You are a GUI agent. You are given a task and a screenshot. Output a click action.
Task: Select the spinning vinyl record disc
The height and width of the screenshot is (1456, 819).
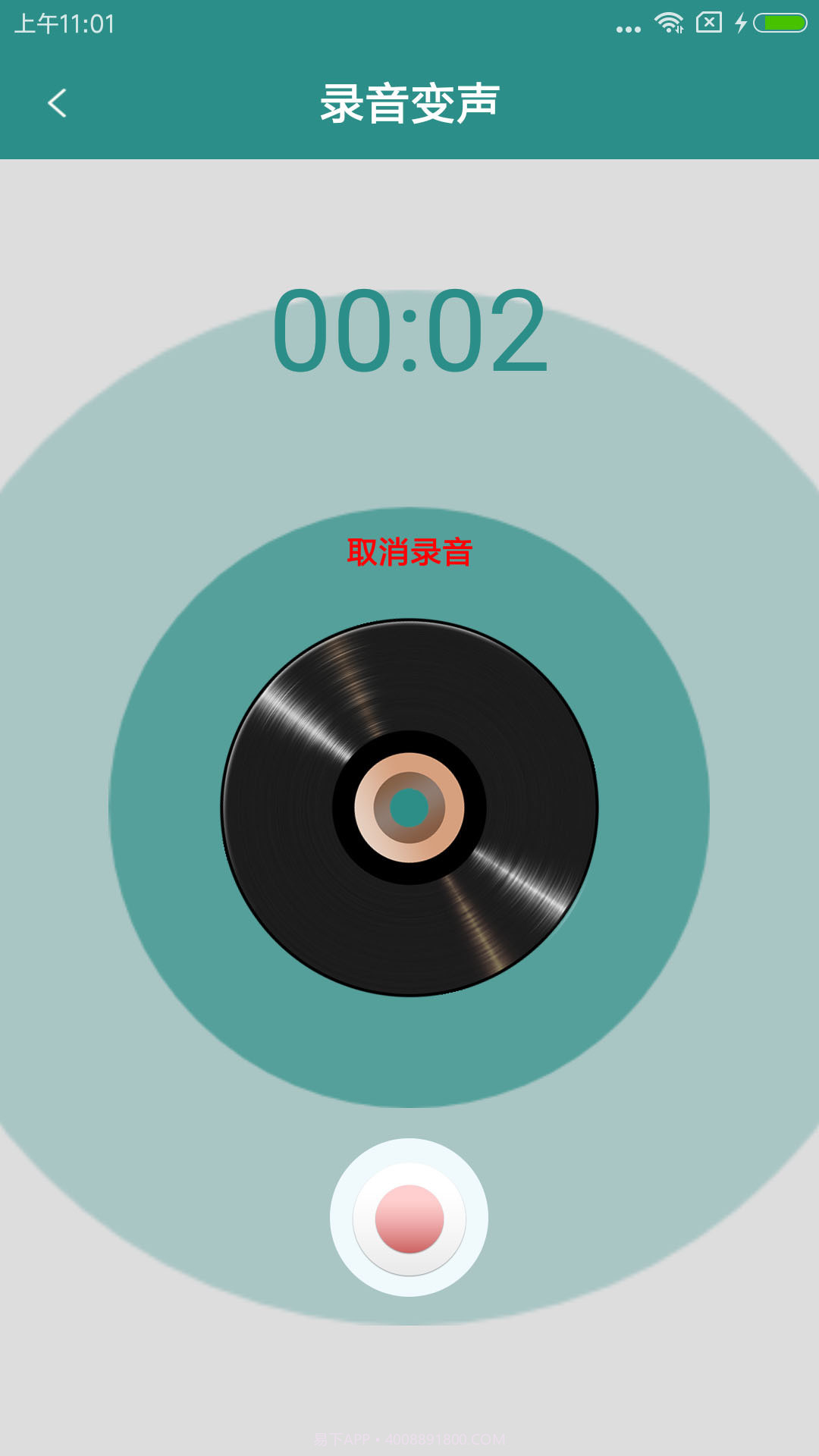click(x=409, y=804)
